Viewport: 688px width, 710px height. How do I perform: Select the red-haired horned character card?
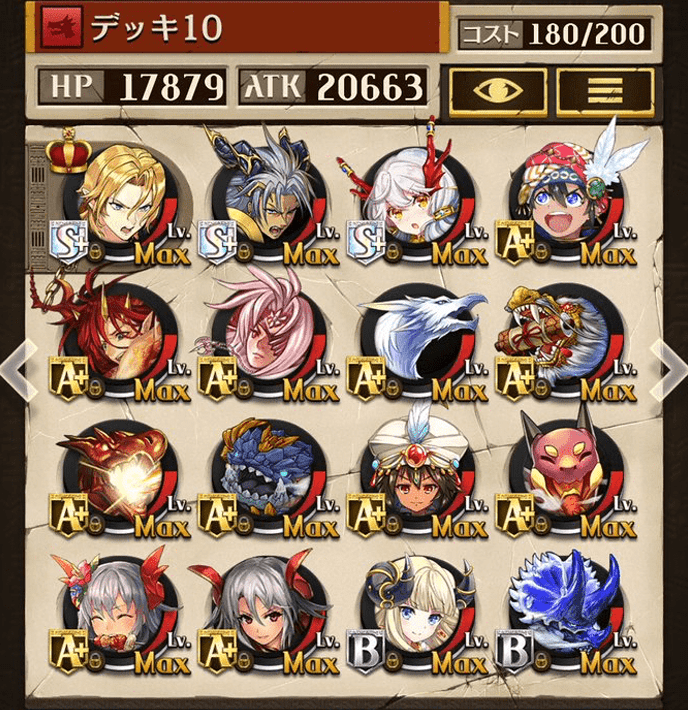[x=118, y=335]
